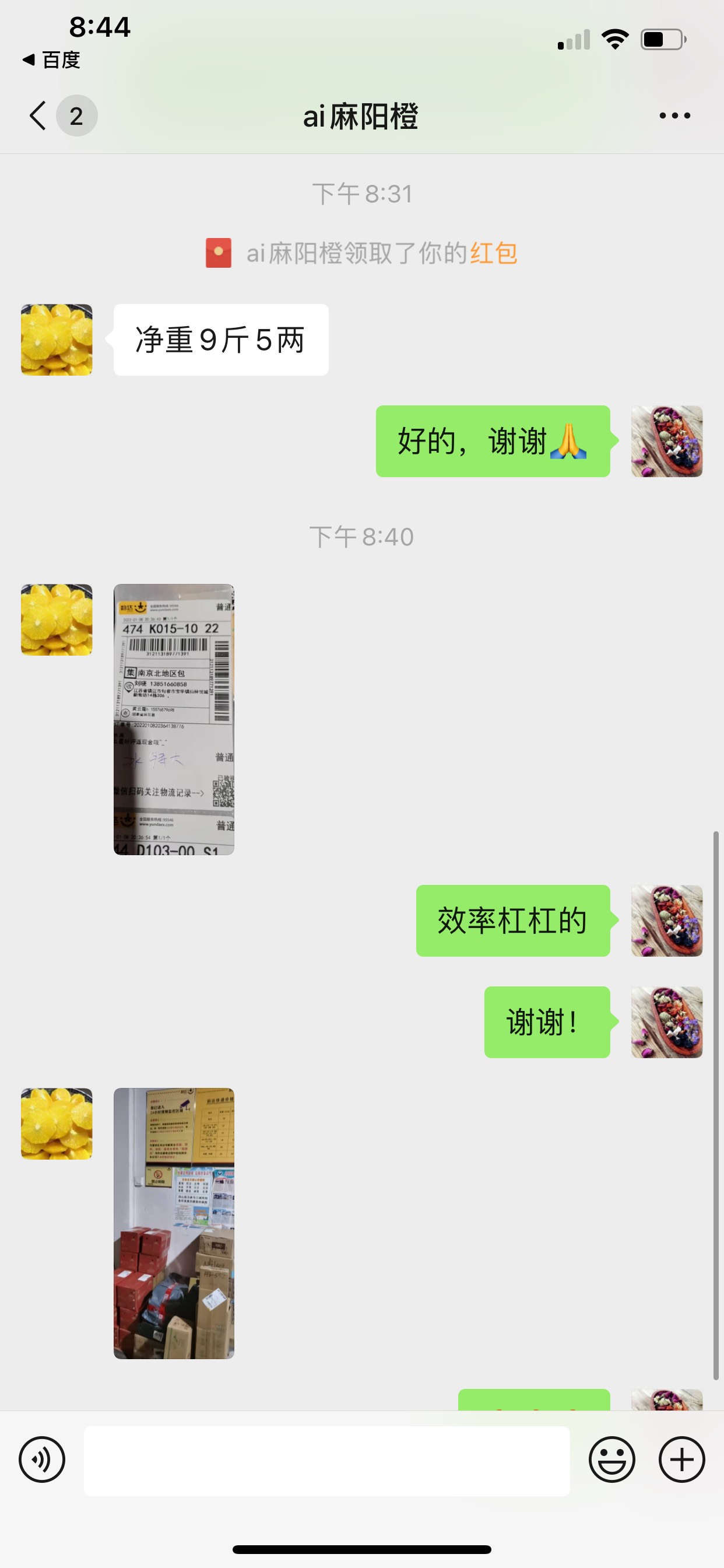
Task: Open the emoji sticker panel
Action: pos(611,1459)
